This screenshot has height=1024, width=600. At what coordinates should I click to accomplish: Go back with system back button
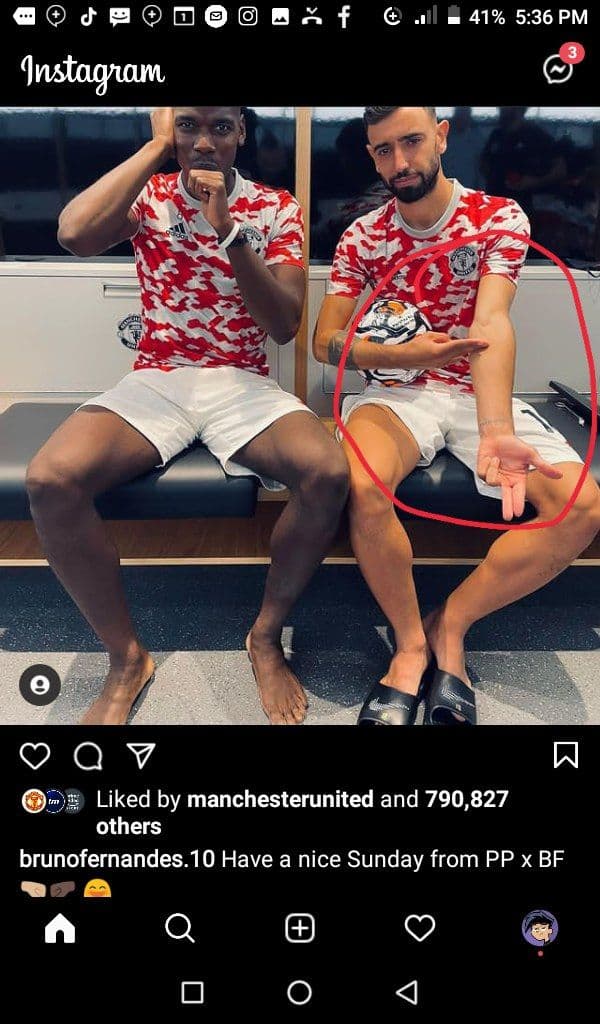[407, 993]
